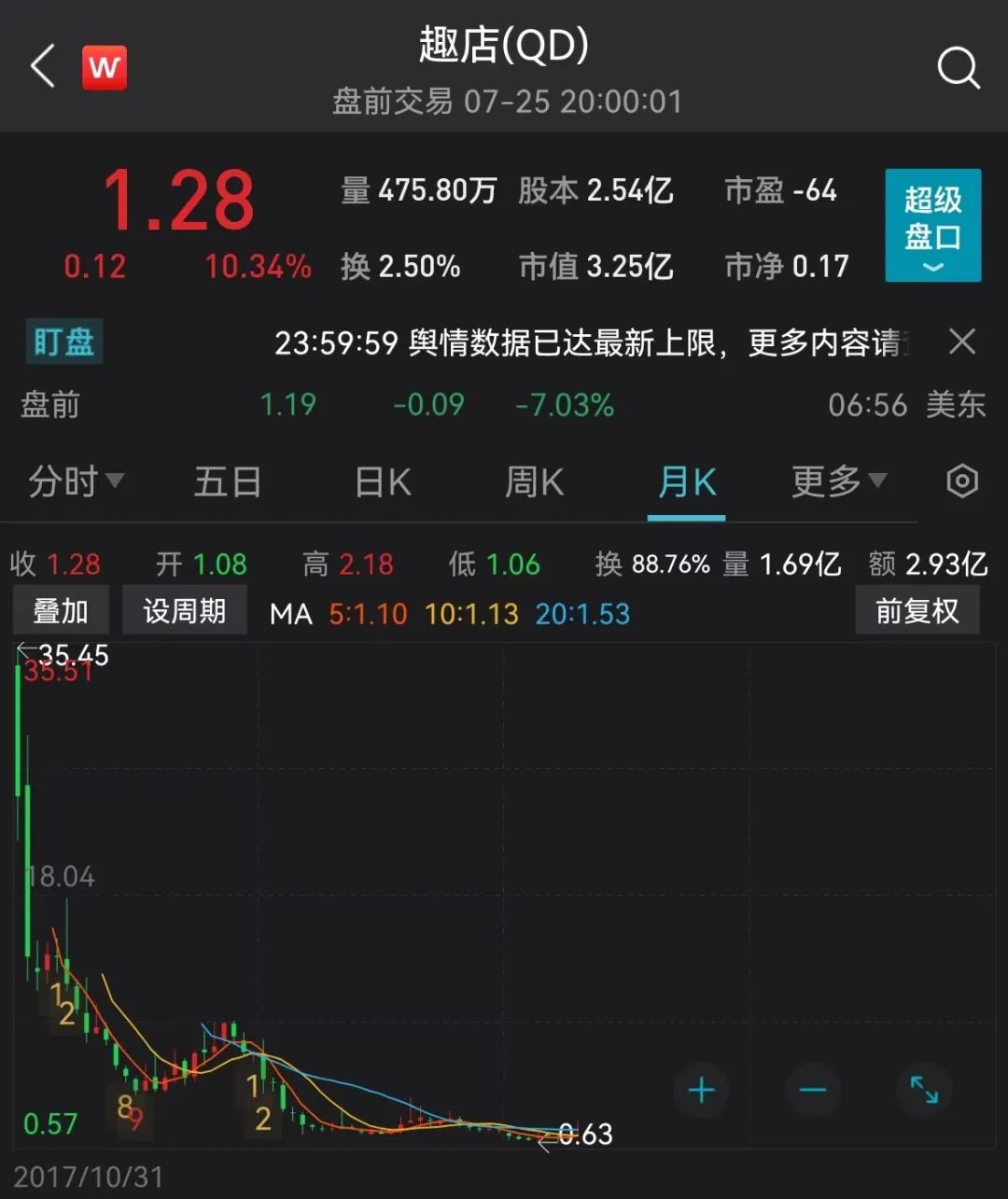The image size is (1008, 1199).
Task: Switch to the 五日 chart tab
Action: pos(227,482)
